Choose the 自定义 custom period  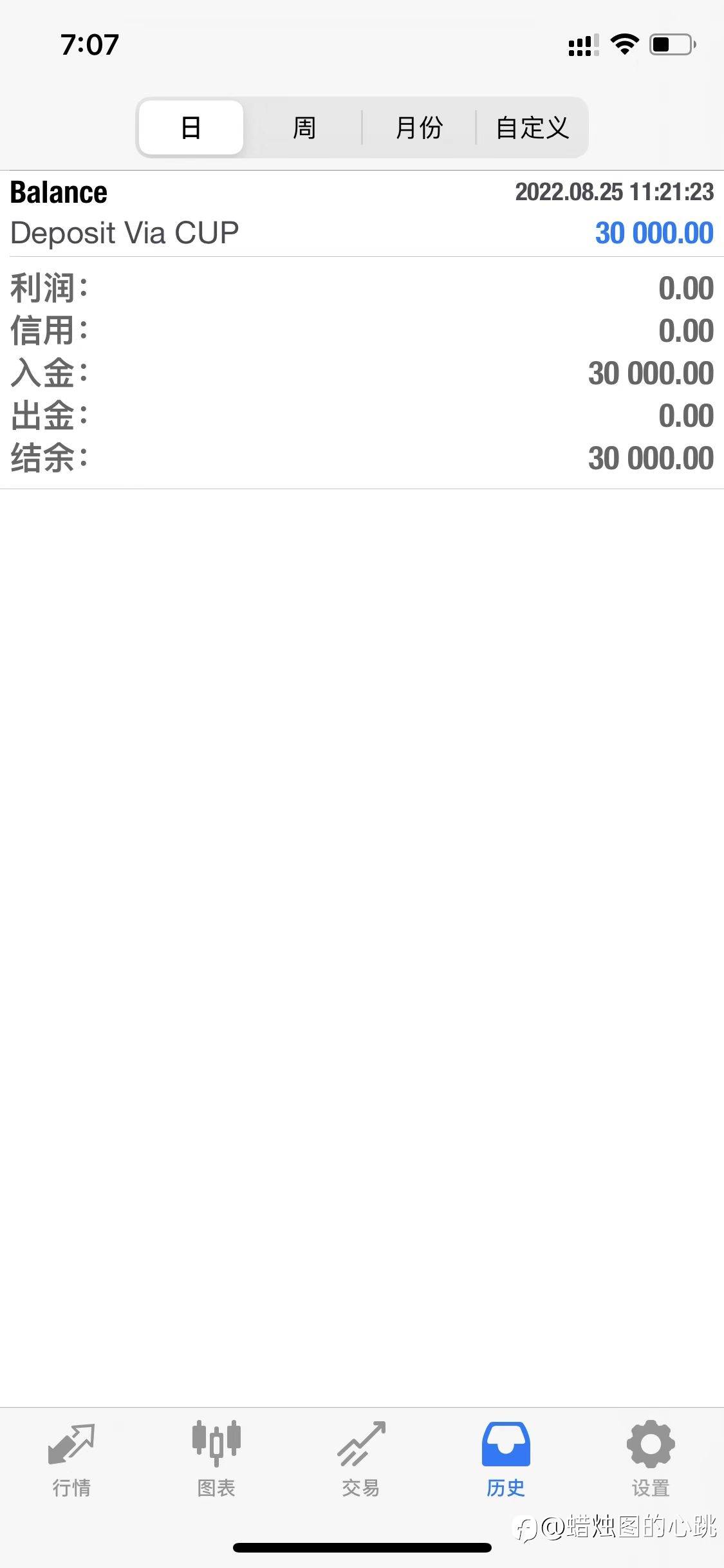(532, 127)
